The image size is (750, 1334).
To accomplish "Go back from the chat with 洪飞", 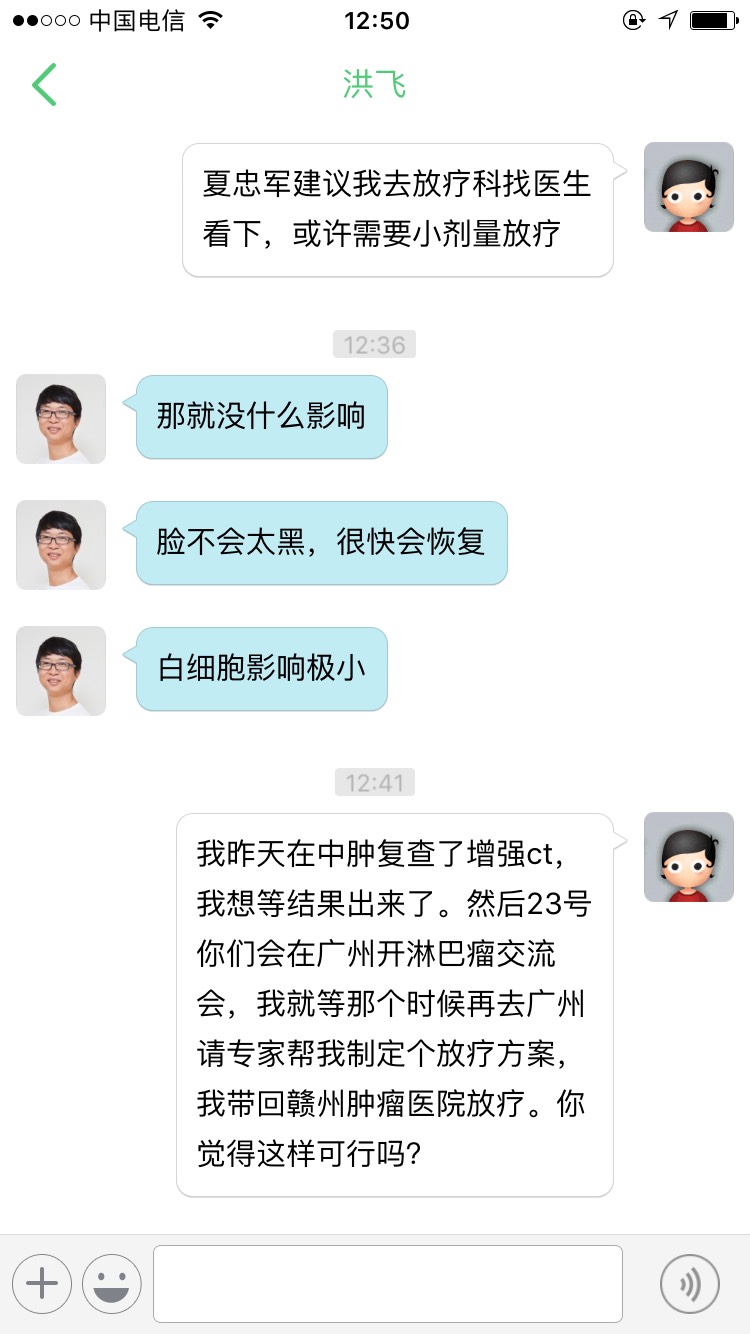I will click(44, 85).
